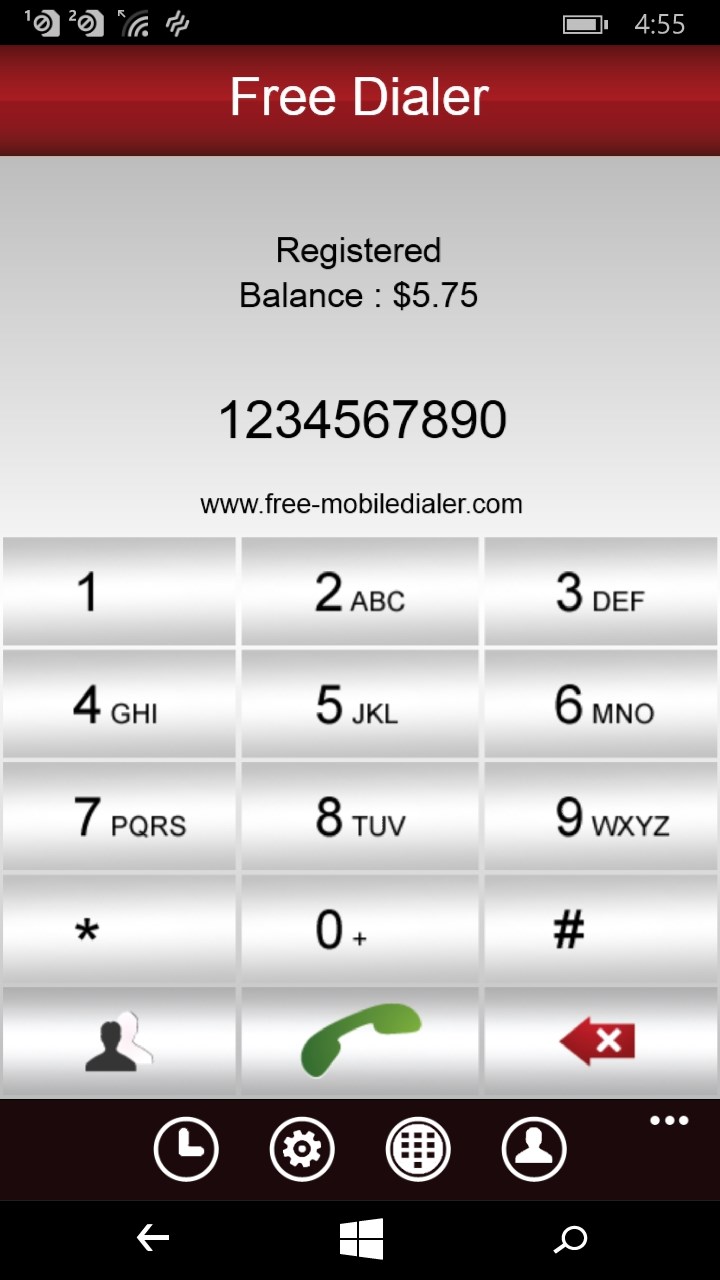
Task: Enter digit 3 DEF
Action: [600, 592]
